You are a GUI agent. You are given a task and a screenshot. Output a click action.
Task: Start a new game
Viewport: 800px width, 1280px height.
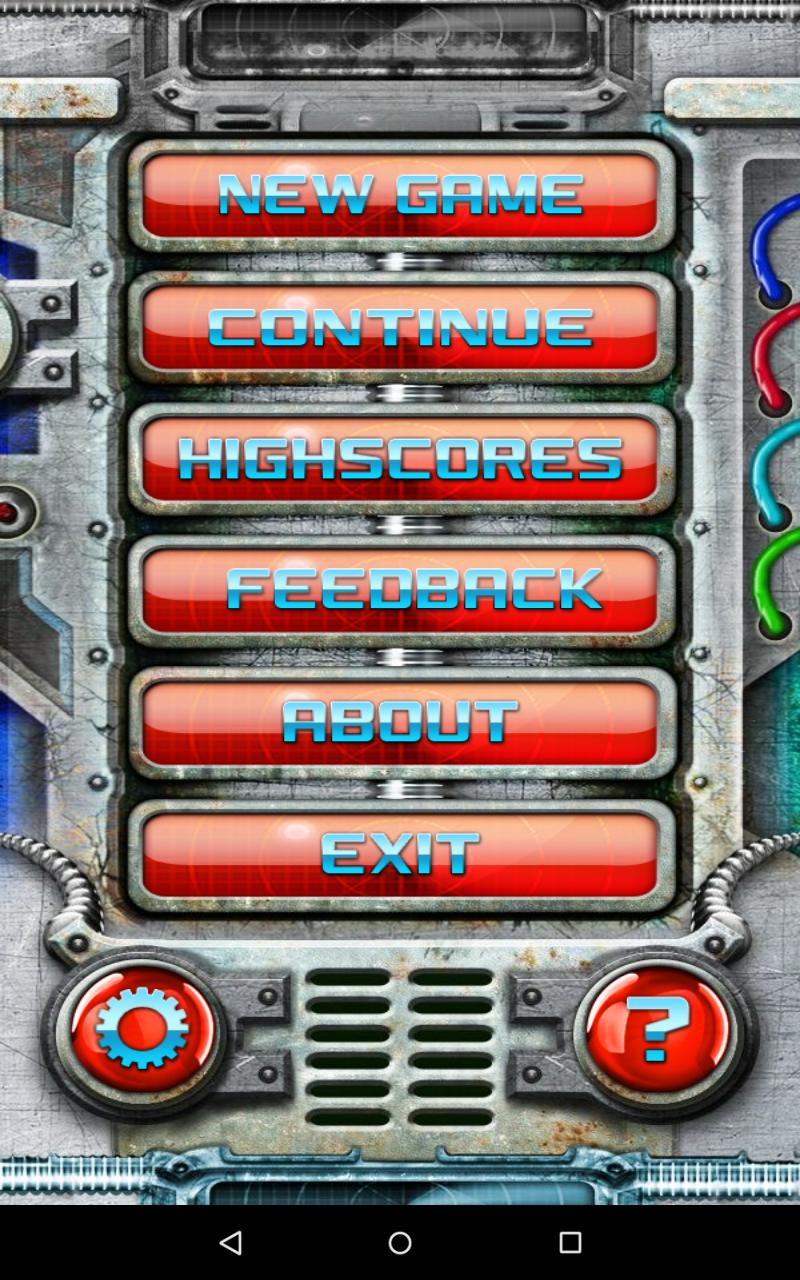[401, 195]
